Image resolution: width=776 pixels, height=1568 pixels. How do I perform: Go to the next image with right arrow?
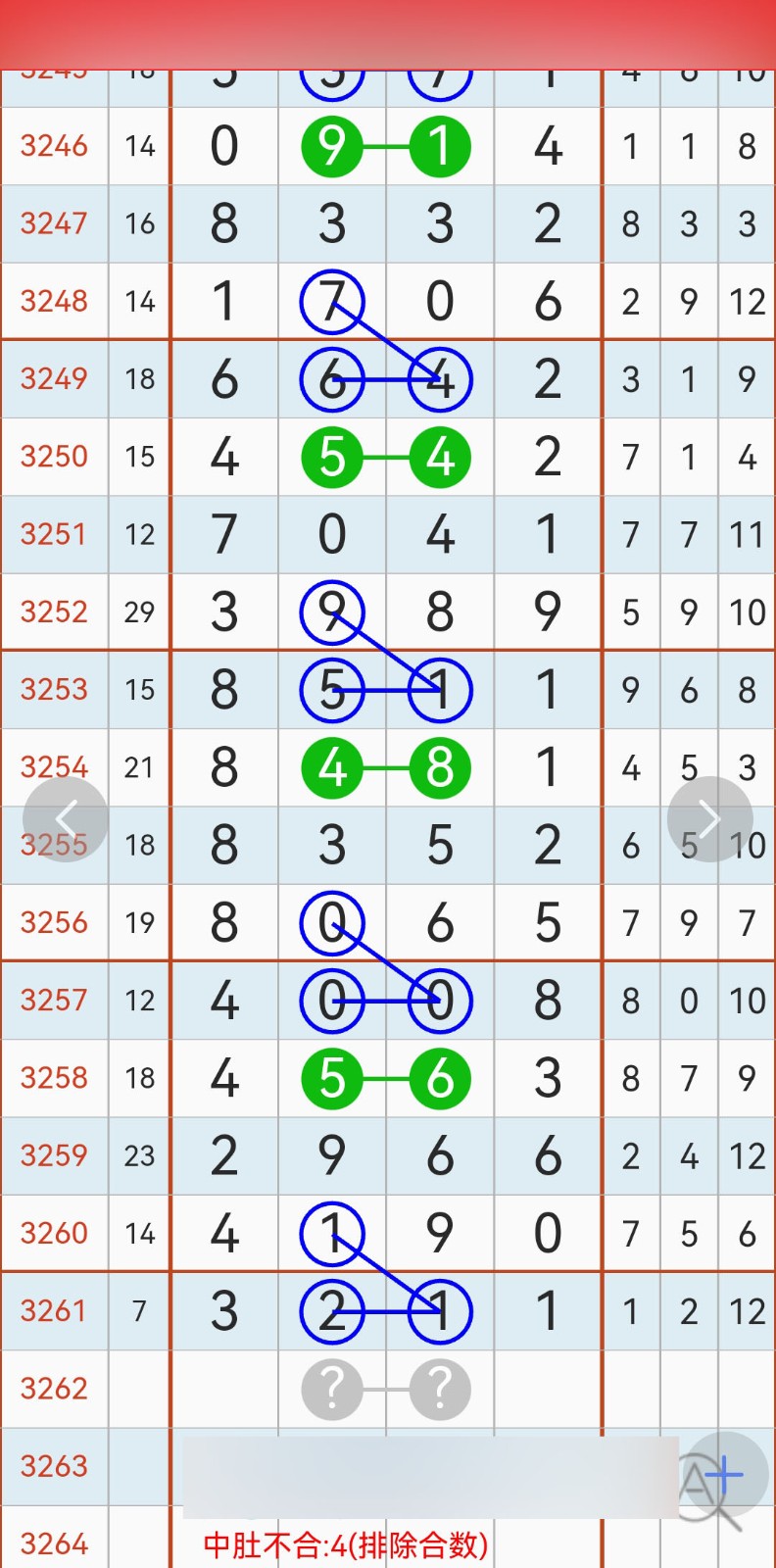(709, 819)
